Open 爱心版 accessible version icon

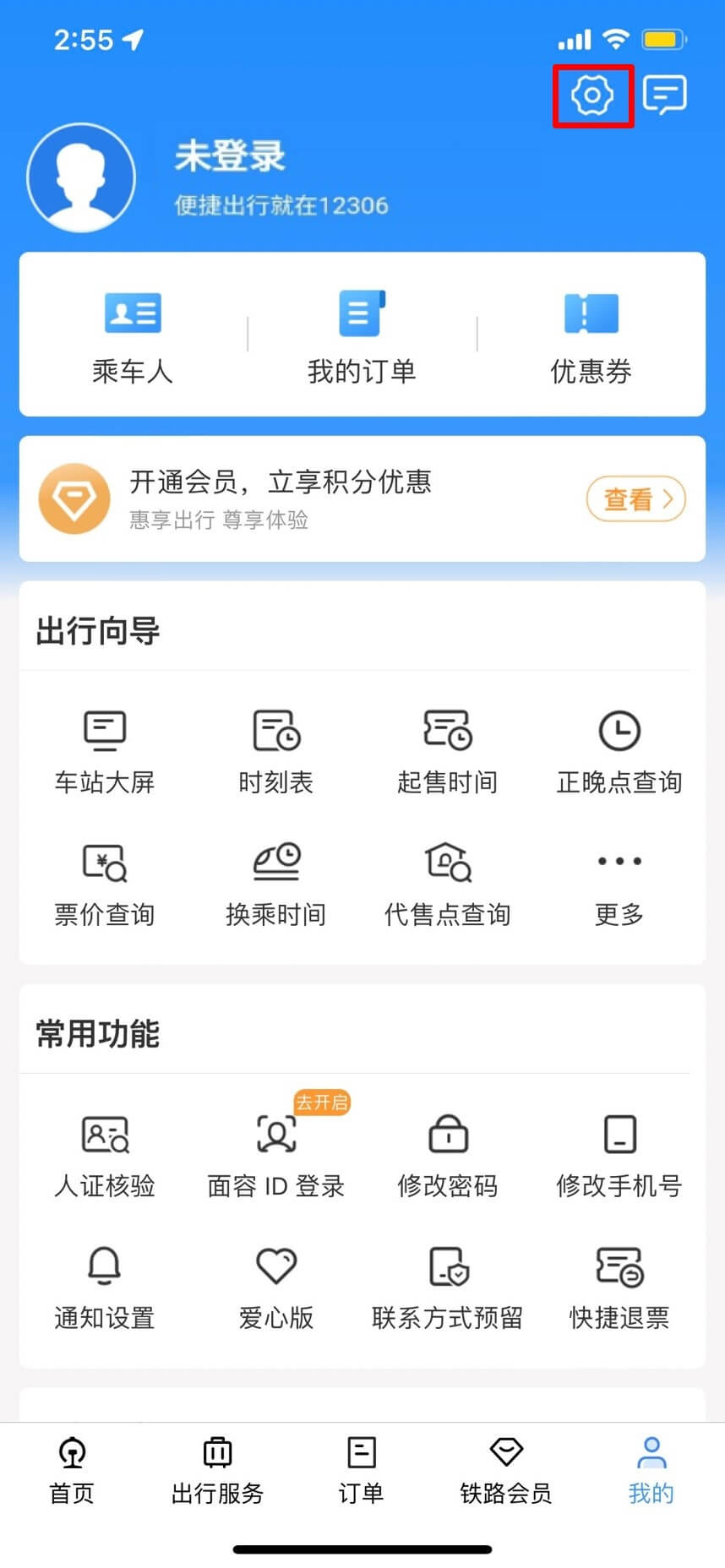tap(275, 1282)
